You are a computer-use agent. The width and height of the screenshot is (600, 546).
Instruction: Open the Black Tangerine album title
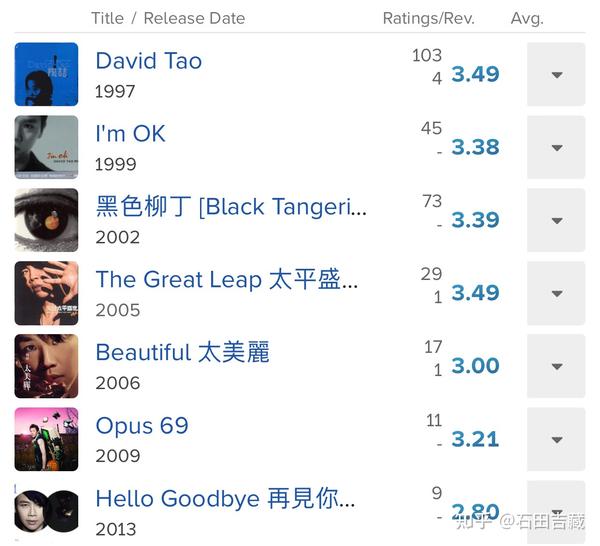click(231, 207)
